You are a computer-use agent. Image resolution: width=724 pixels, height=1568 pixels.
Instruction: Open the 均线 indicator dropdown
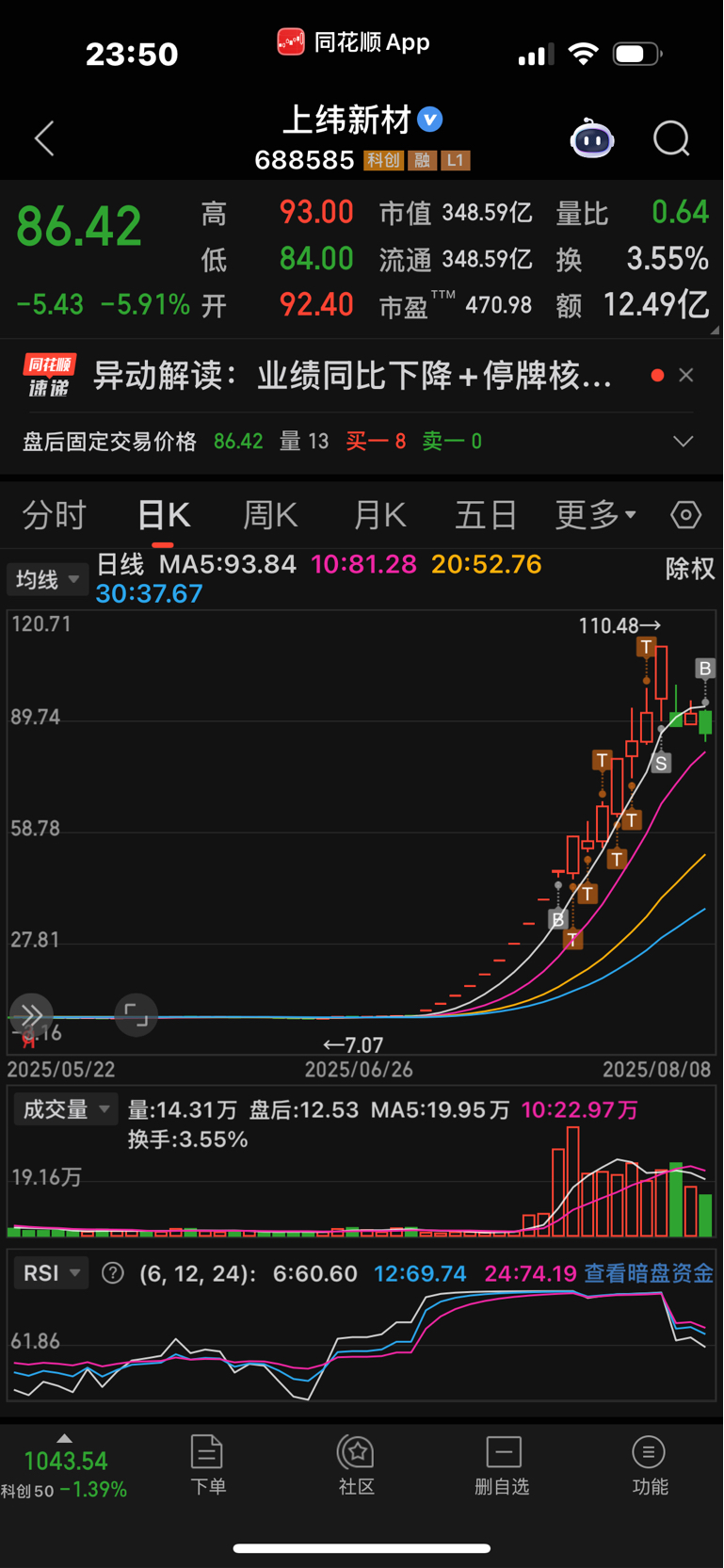[47, 579]
